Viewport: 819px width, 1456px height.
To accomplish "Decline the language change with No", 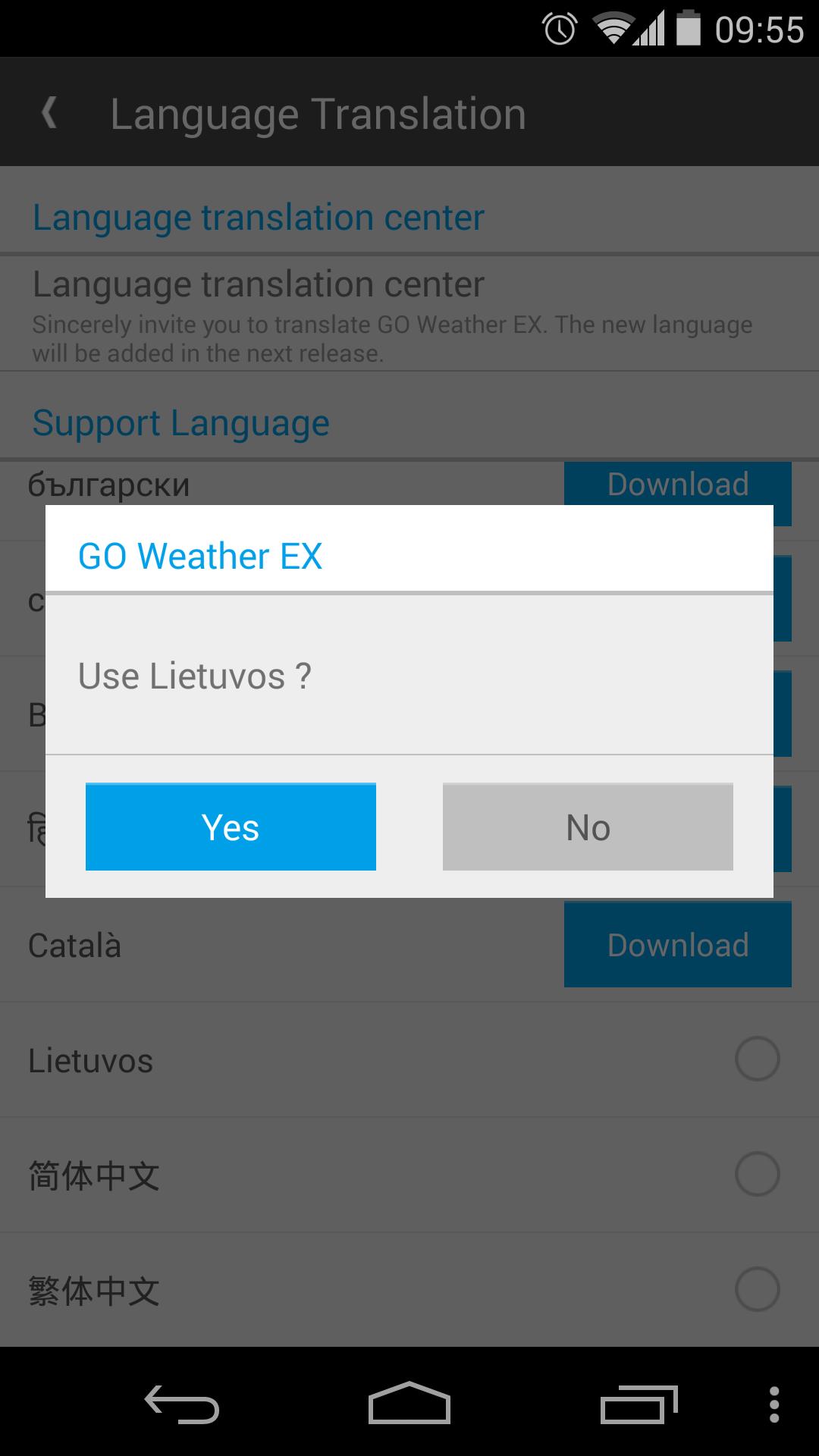I will [588, 827].
